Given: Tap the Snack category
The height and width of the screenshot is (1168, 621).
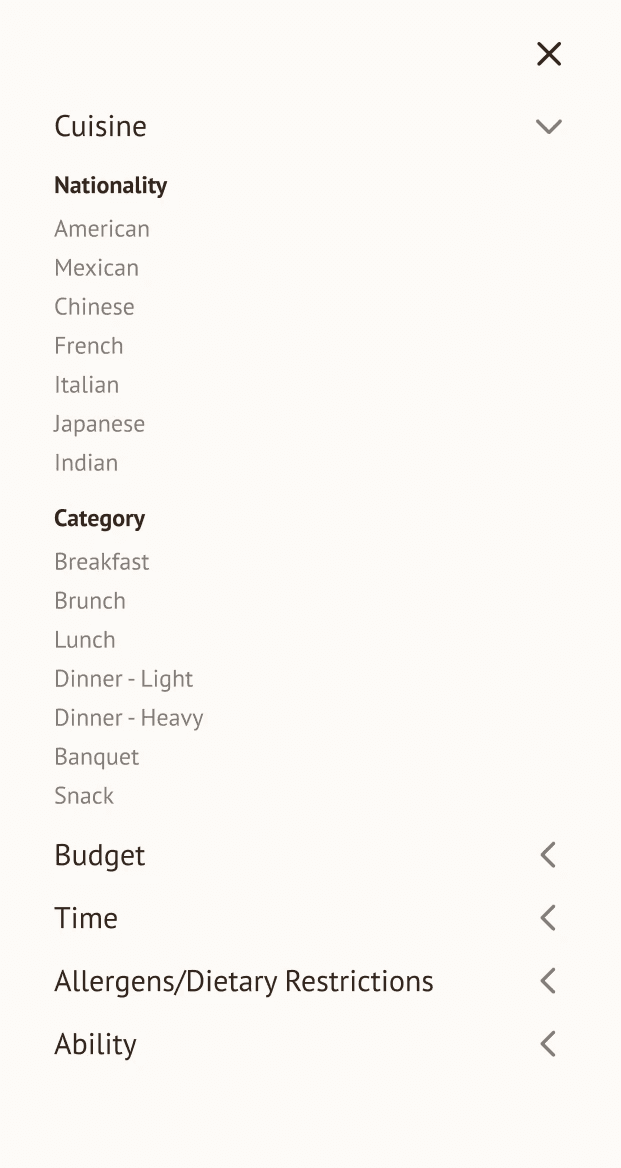Looking at the screenshot, I should [84, 796].
